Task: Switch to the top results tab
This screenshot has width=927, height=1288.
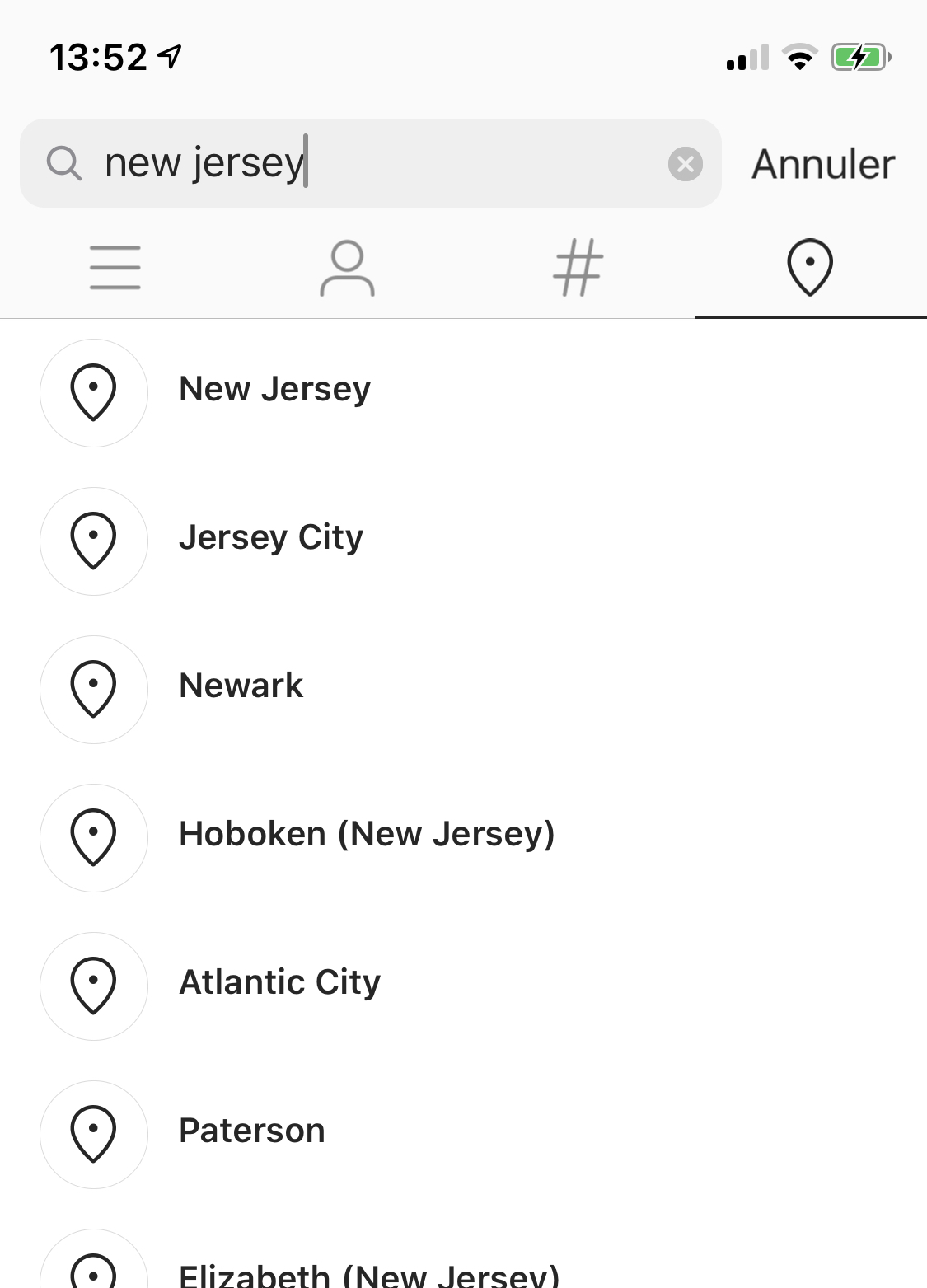Action: 115,267
